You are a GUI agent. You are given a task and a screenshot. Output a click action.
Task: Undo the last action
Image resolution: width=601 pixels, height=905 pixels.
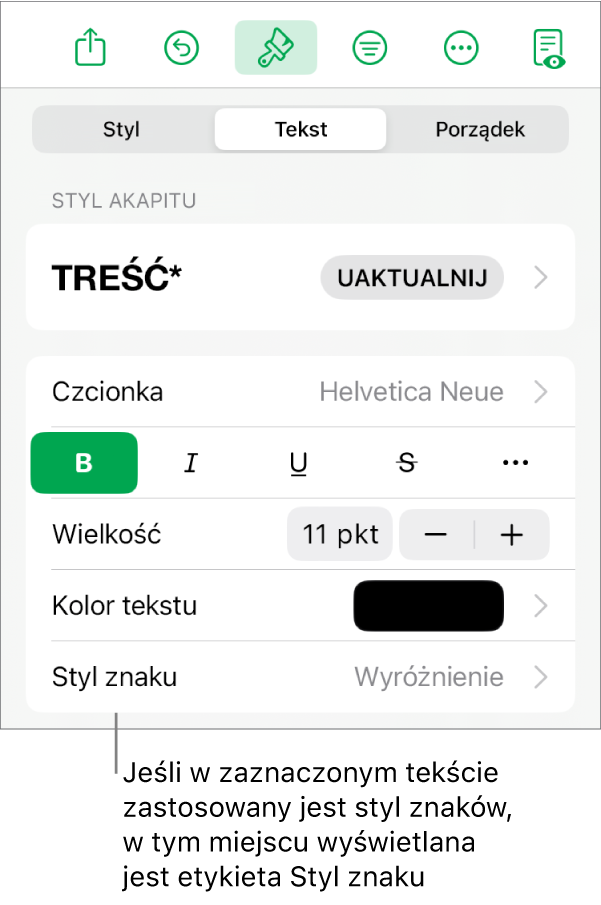(x=182, y=48)
